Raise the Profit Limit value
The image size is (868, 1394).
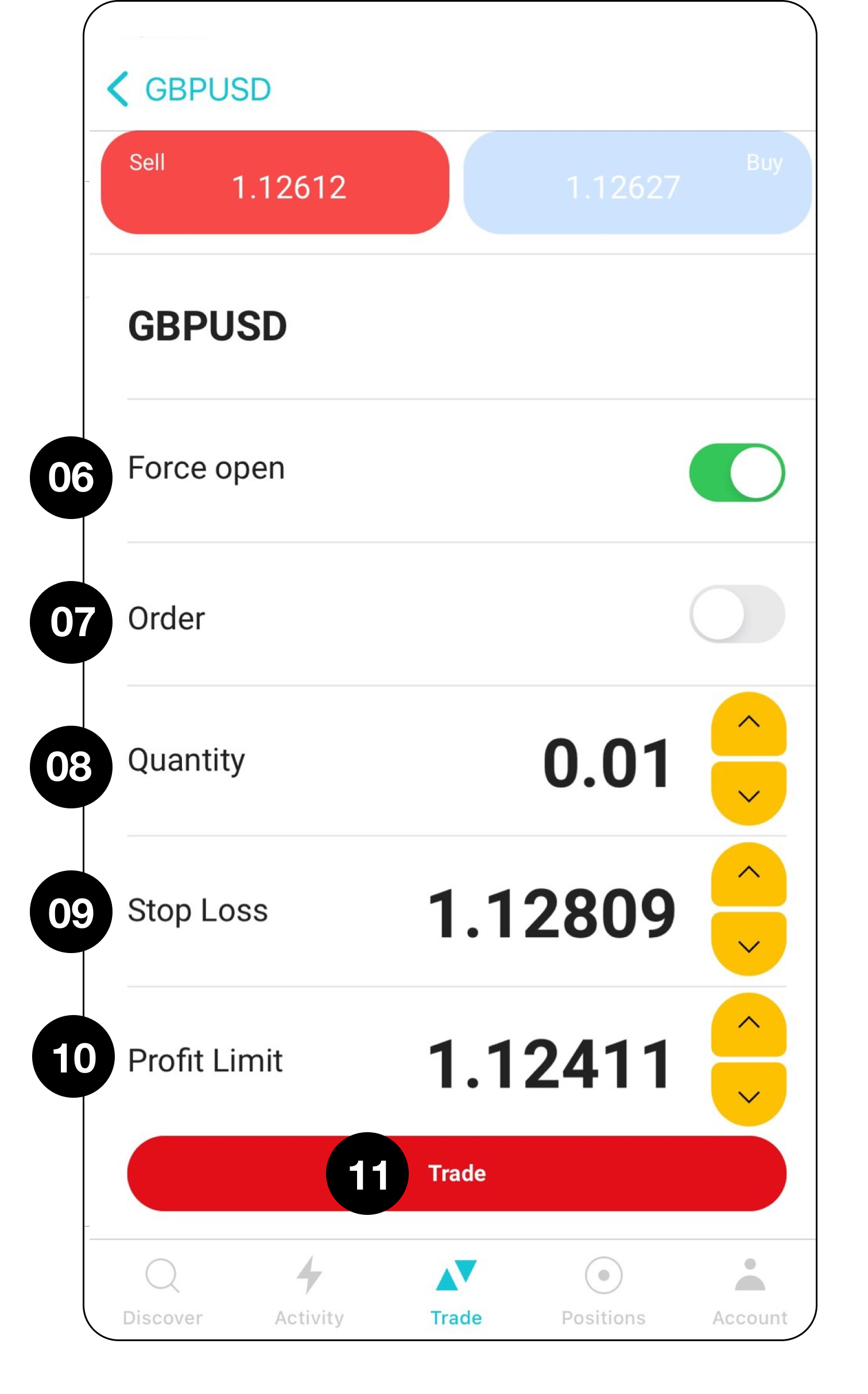tap(748, 1024)
